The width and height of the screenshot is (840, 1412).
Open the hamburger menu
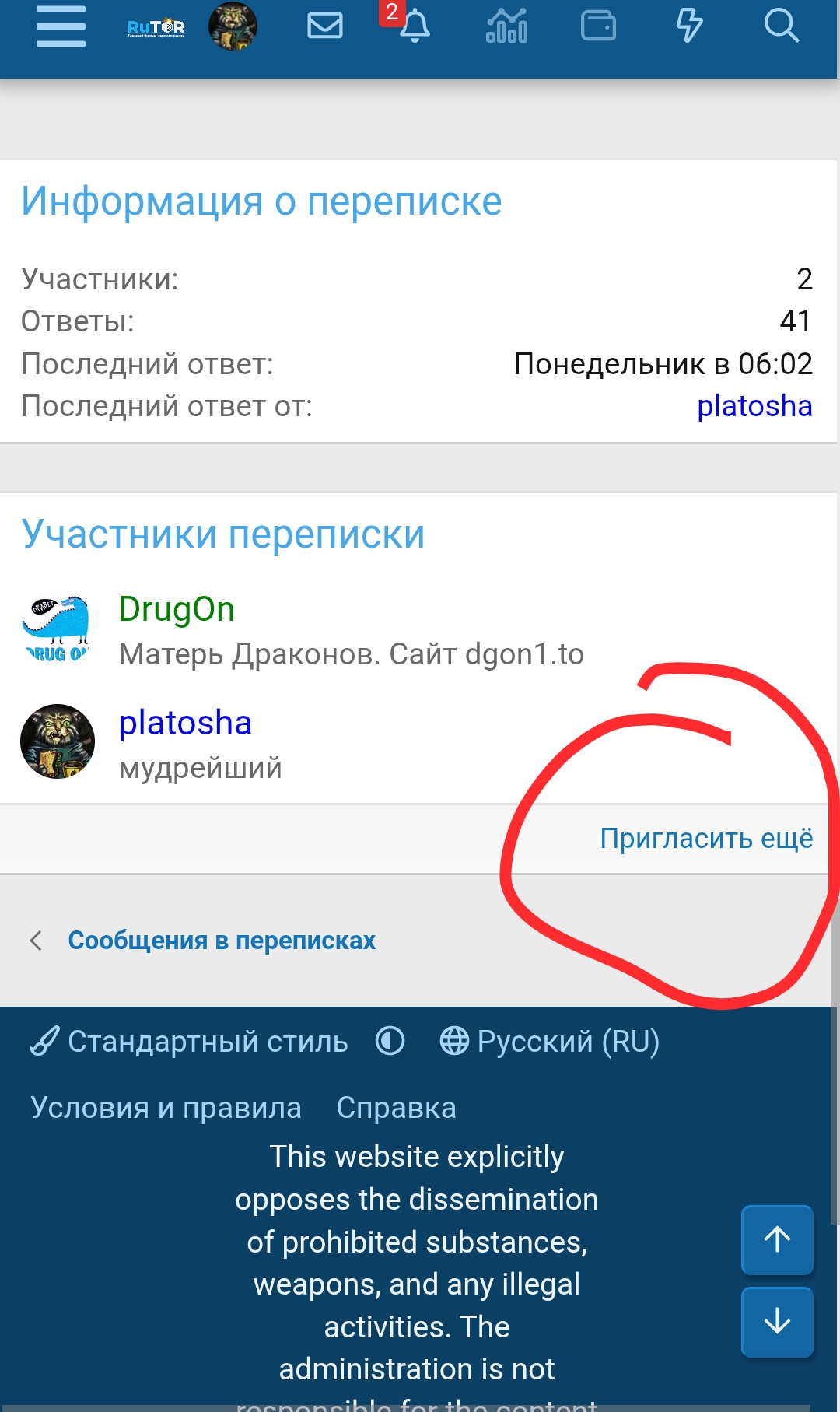(61, 27)
